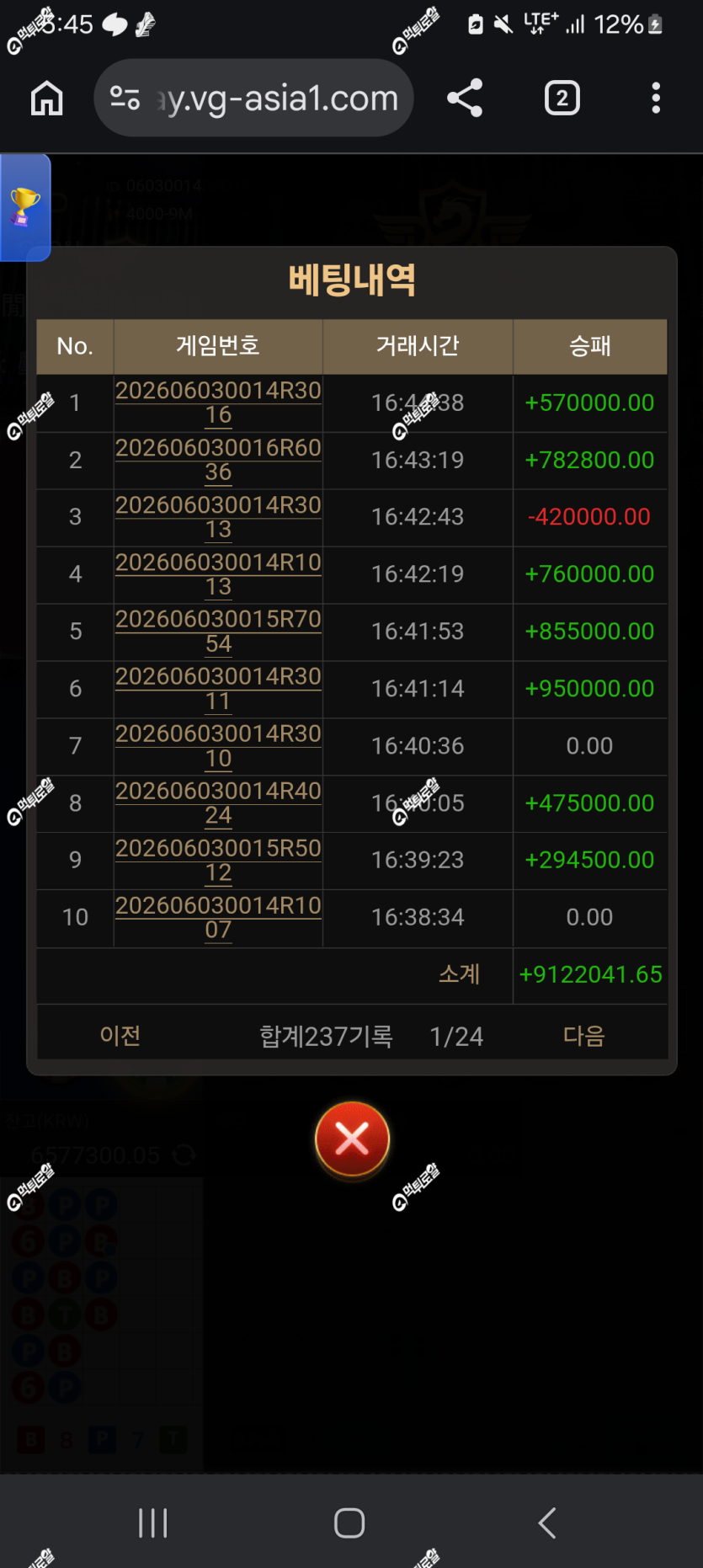Image resolution: width=703 pixels, height=1568 pixels.
Task: Close the betting history dialog
Action: point(352,1139)
